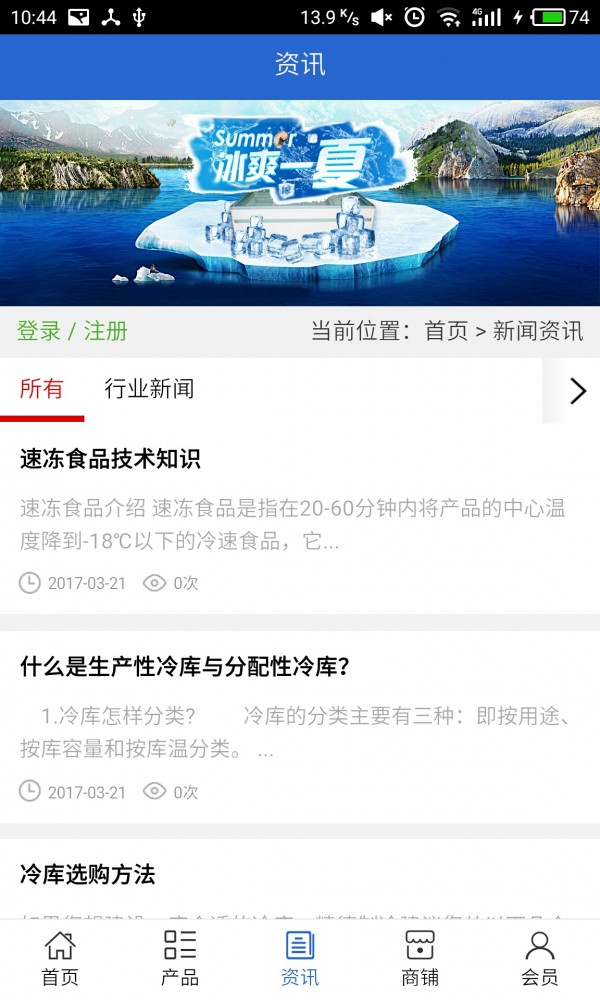Select the 资讯 bottom tab
This screenshot has height=1000, width=600.
coord(300,958)
